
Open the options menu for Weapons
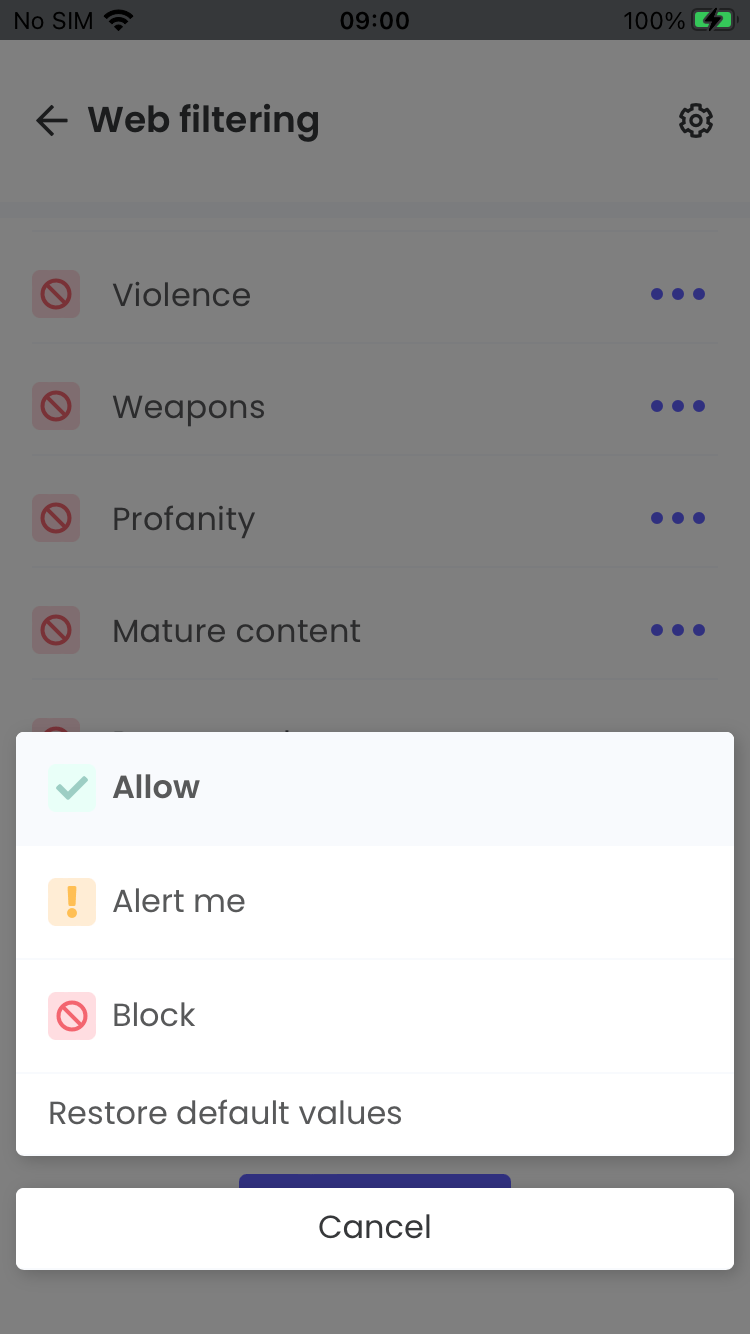(677, 406)
